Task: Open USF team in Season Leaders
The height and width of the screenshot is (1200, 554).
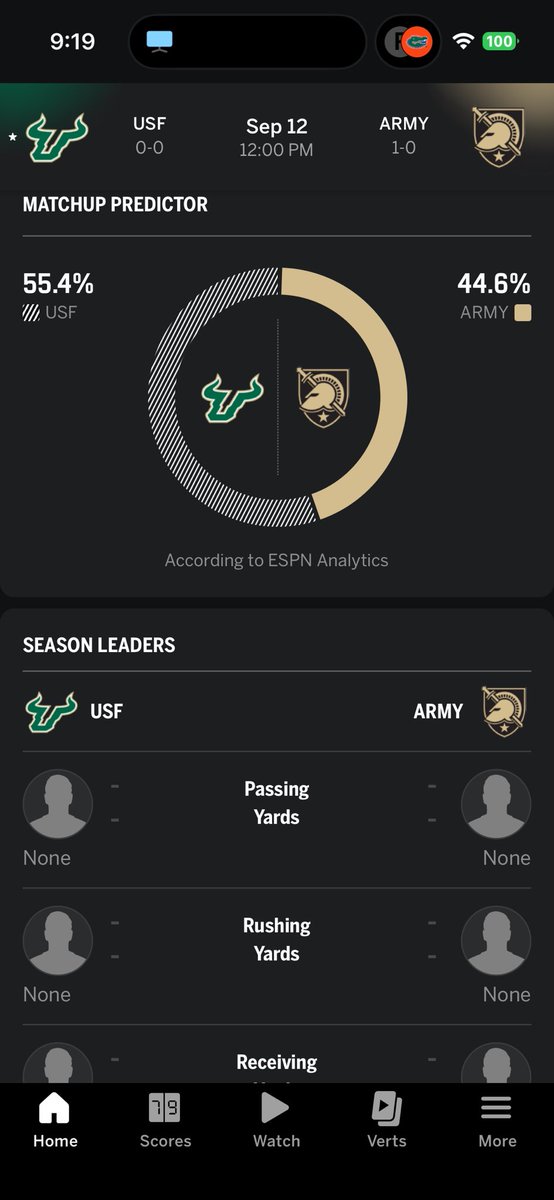Action: [x=74, y=712]
